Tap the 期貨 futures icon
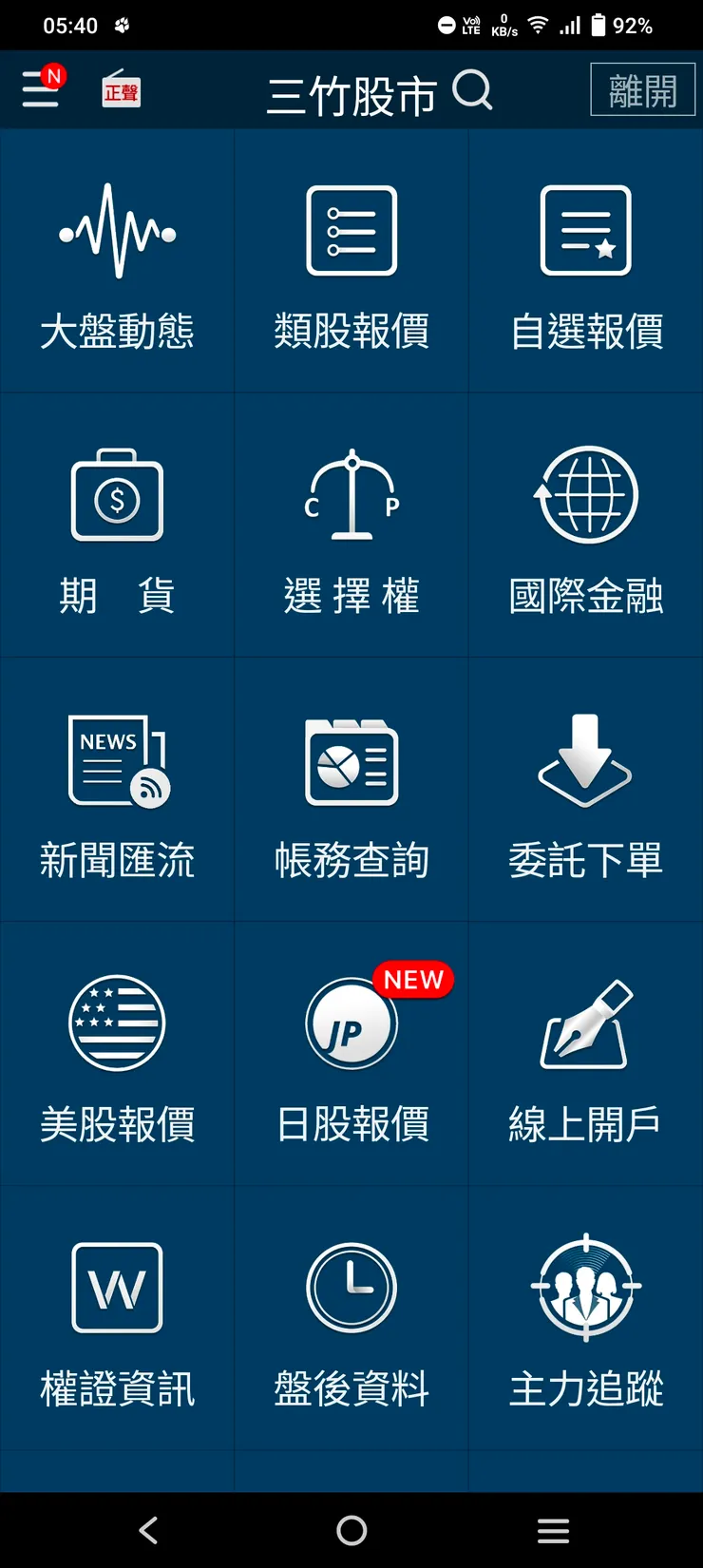 point(117,526)
